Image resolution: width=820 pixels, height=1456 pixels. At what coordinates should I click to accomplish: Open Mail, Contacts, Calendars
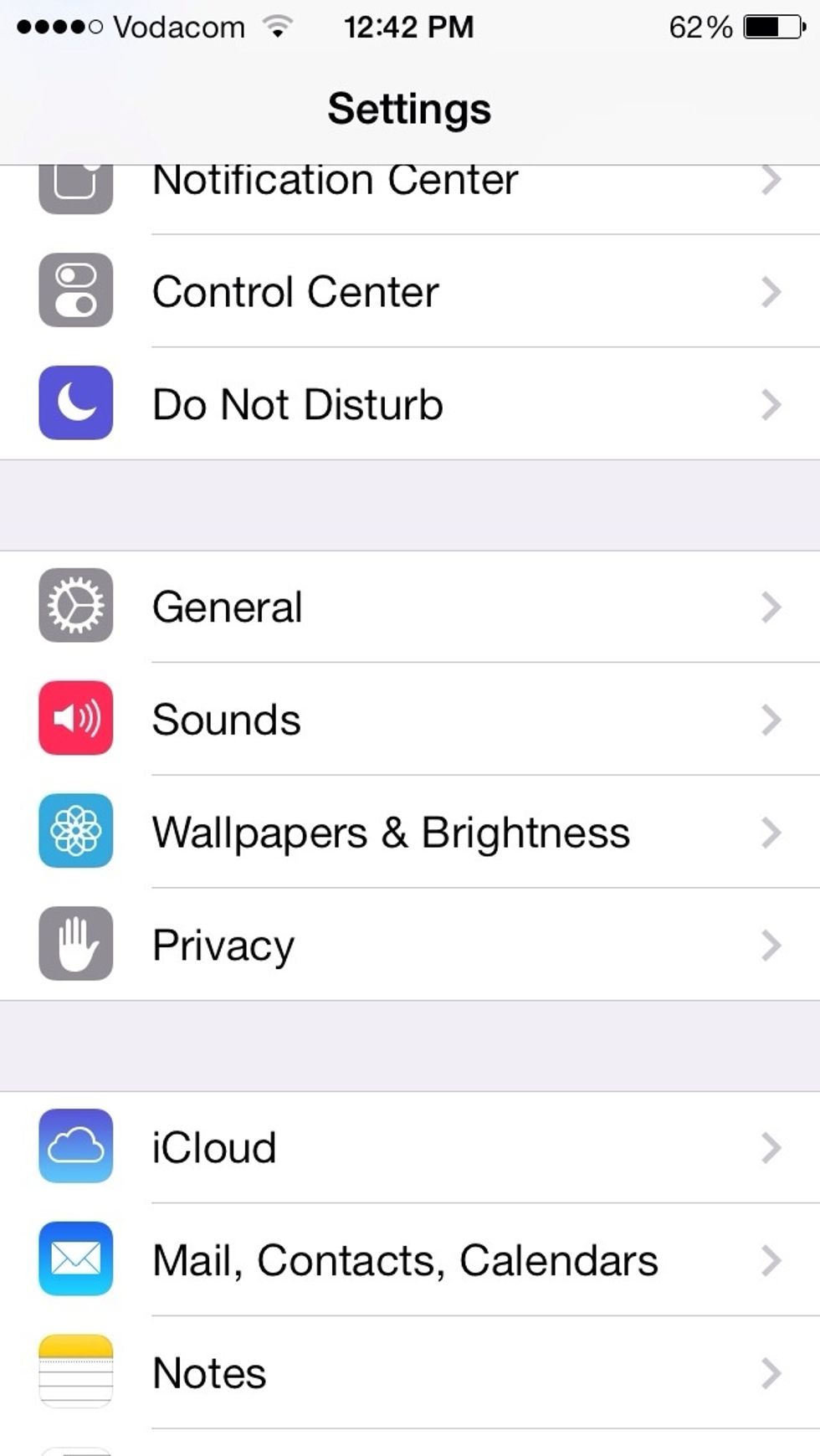coord(410,1259)
